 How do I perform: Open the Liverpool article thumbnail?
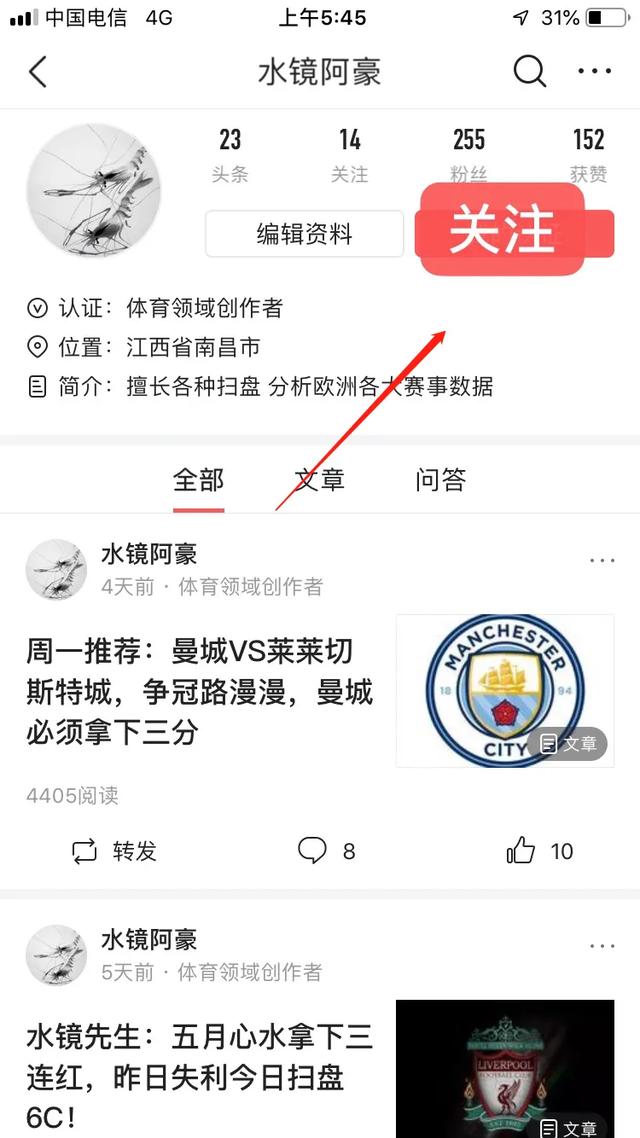(x=505, y=1069)
